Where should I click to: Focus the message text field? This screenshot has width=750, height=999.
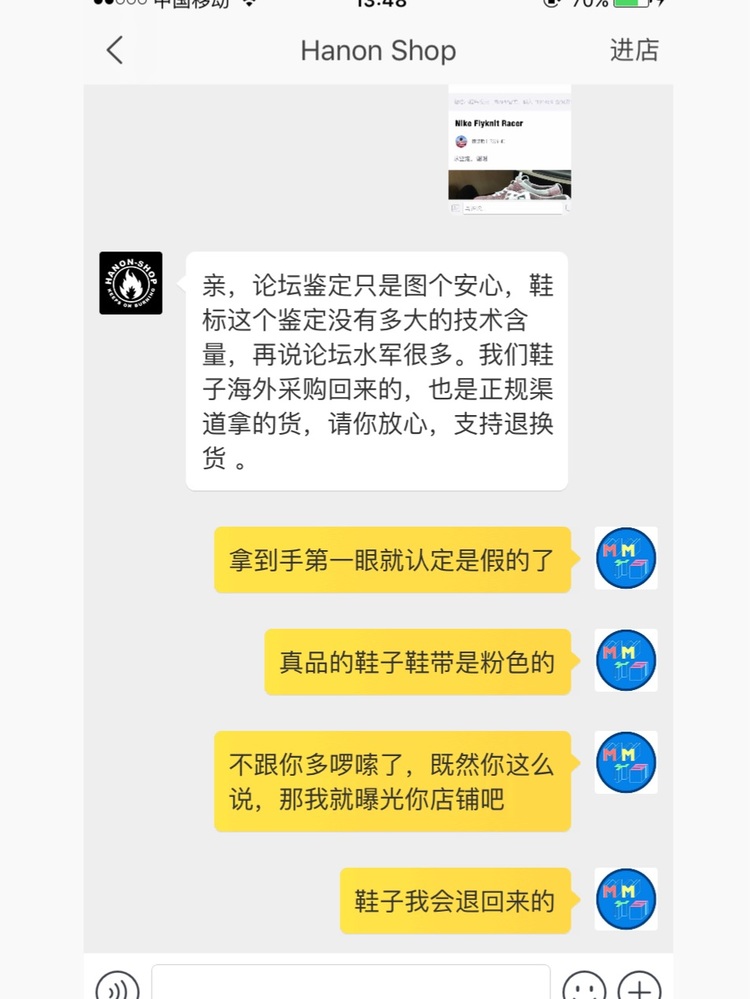350,984
